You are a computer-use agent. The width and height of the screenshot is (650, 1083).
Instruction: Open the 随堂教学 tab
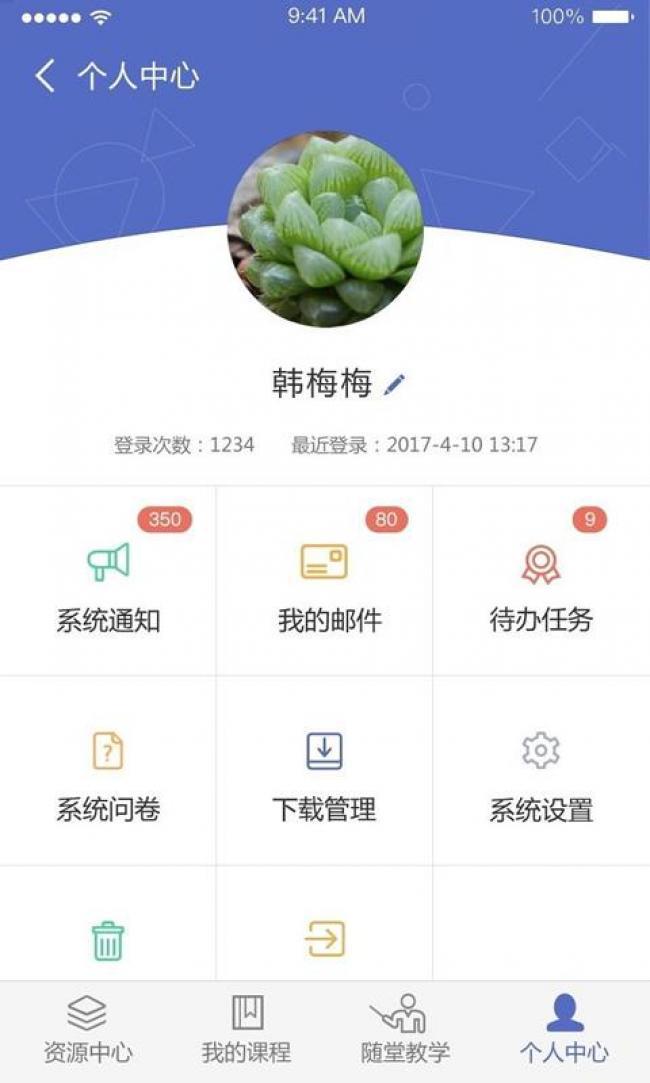405,1030
